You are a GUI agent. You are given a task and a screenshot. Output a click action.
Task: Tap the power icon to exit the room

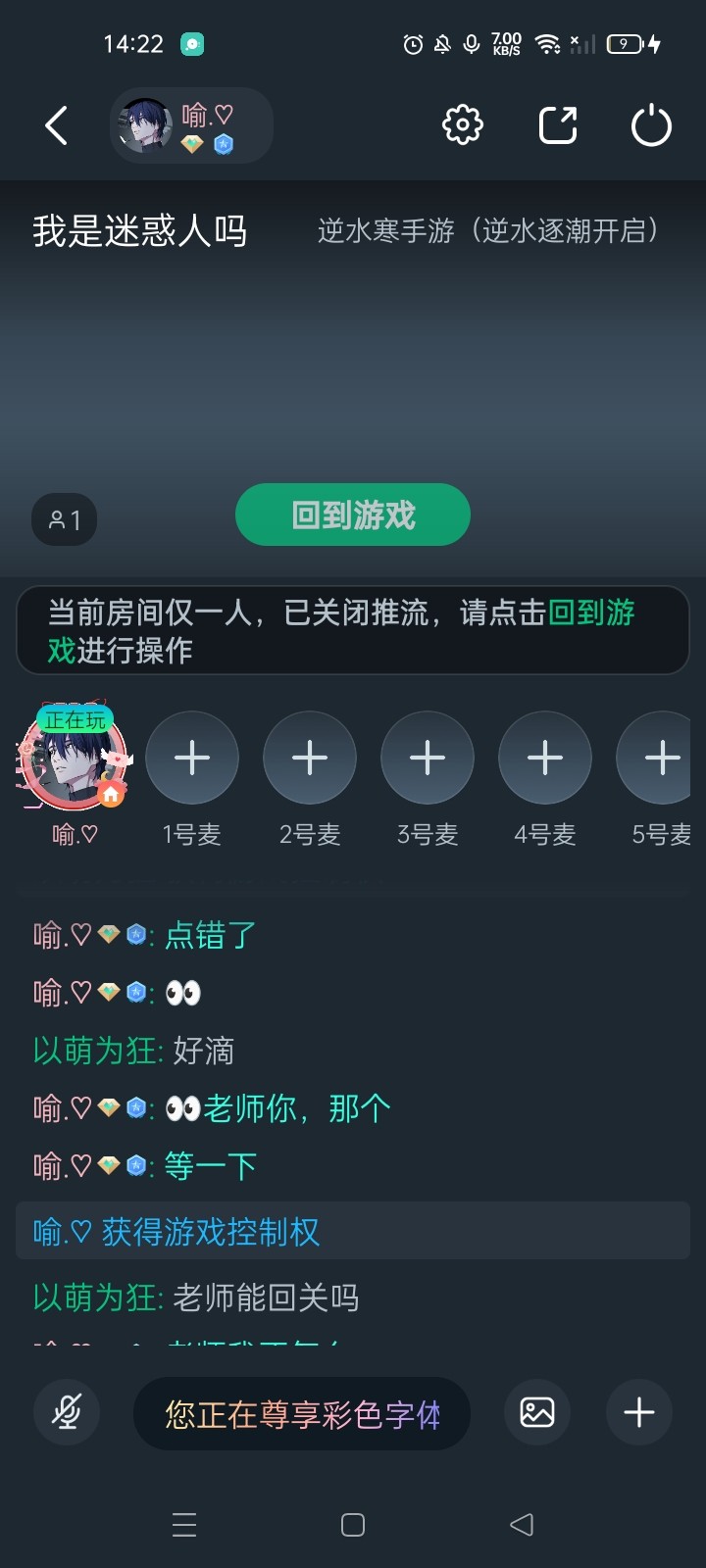tap(651, 125)
